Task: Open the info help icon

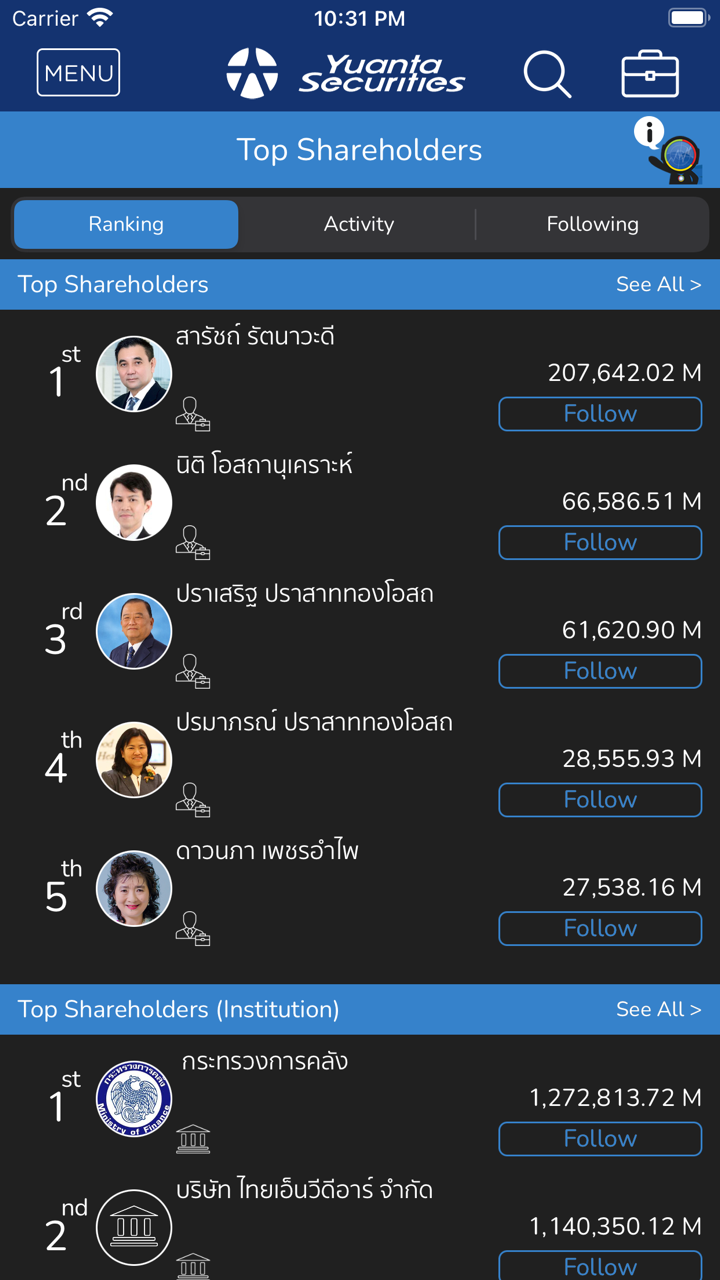Action: coord(668,150)
